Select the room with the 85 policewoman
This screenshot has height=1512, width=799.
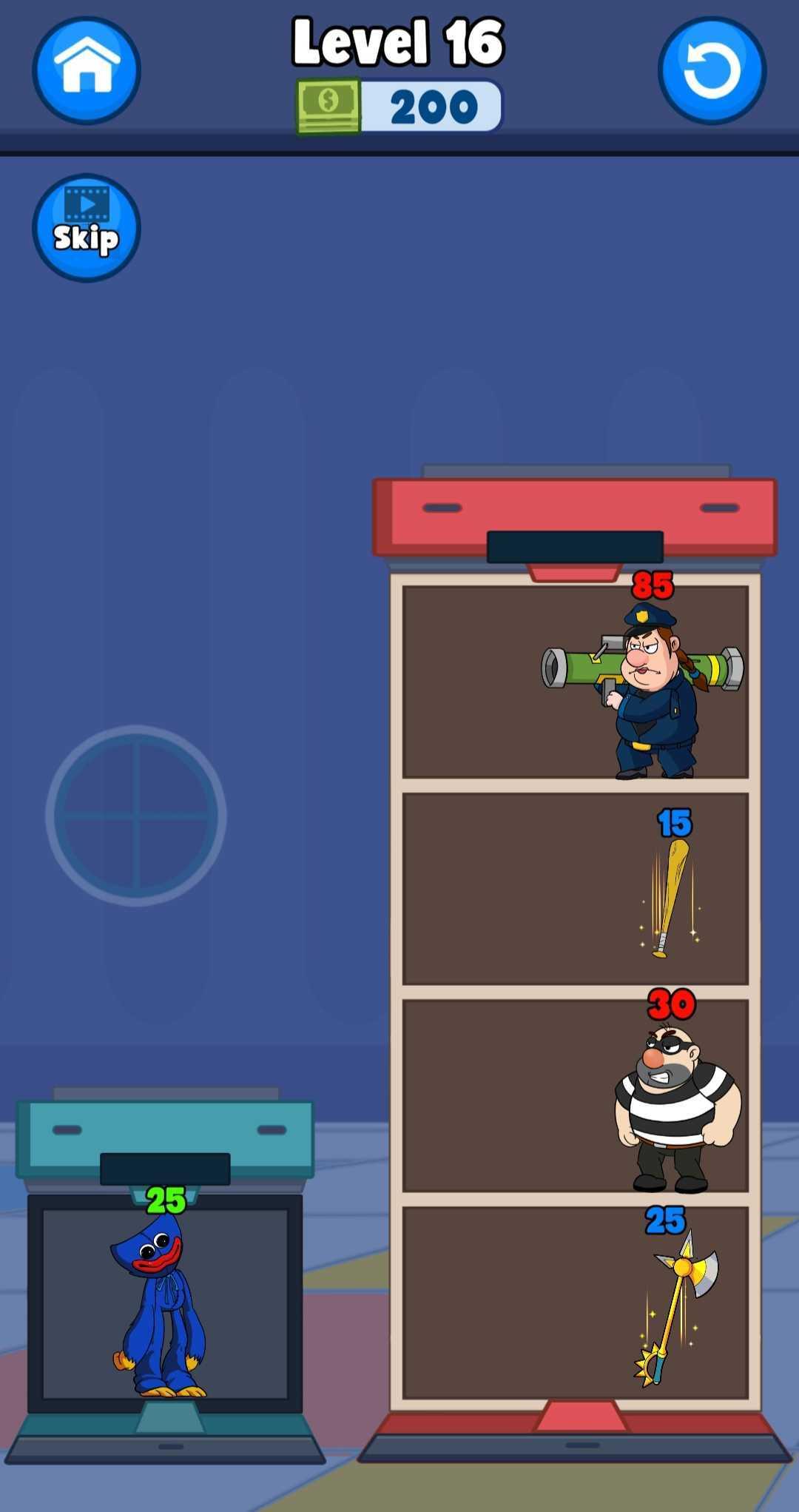click(575, 682)
